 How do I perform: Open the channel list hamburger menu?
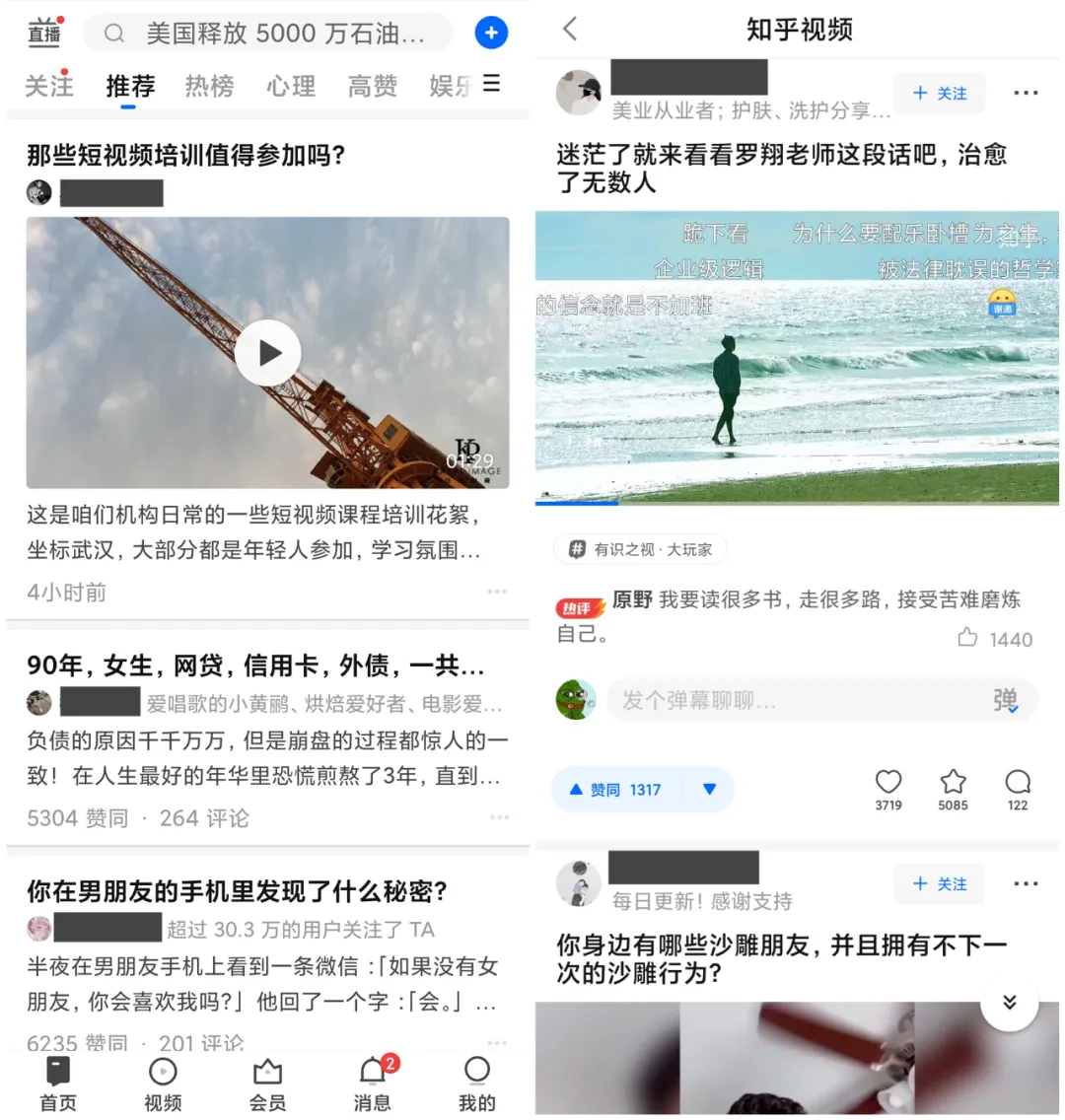pos(491,84)
